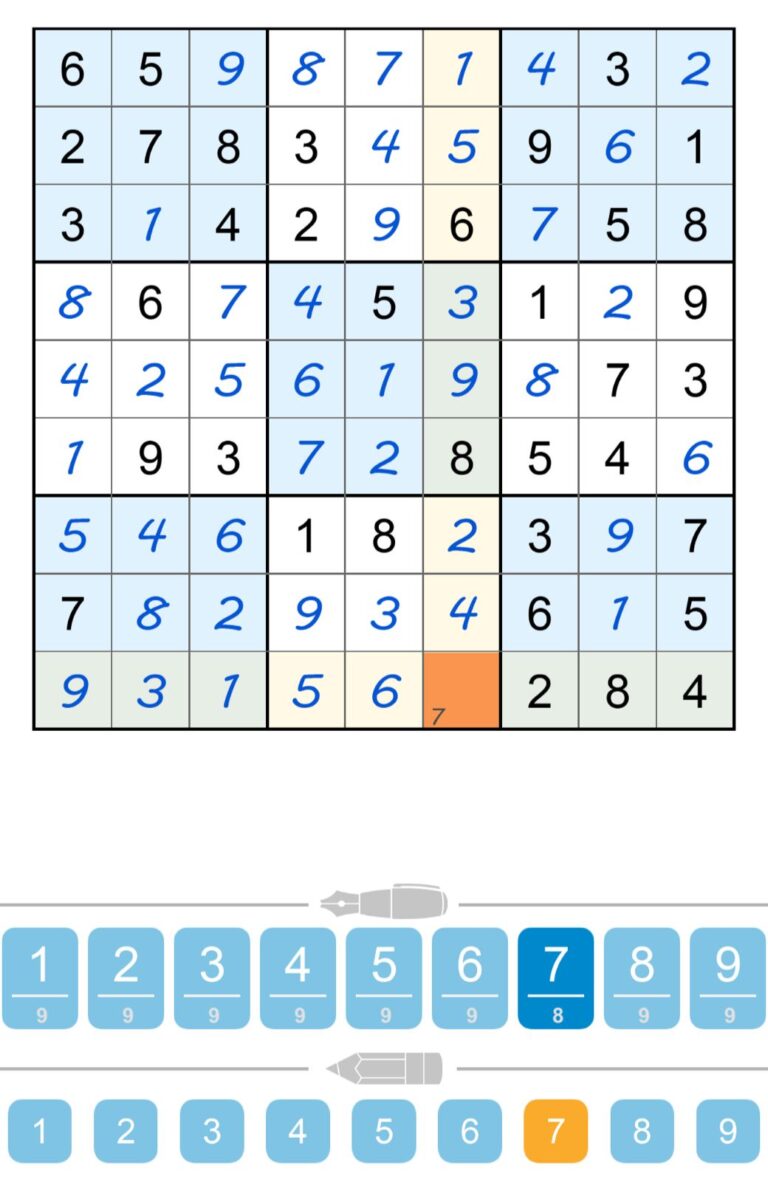Enter pen digit 9

(x=728, y=977)
